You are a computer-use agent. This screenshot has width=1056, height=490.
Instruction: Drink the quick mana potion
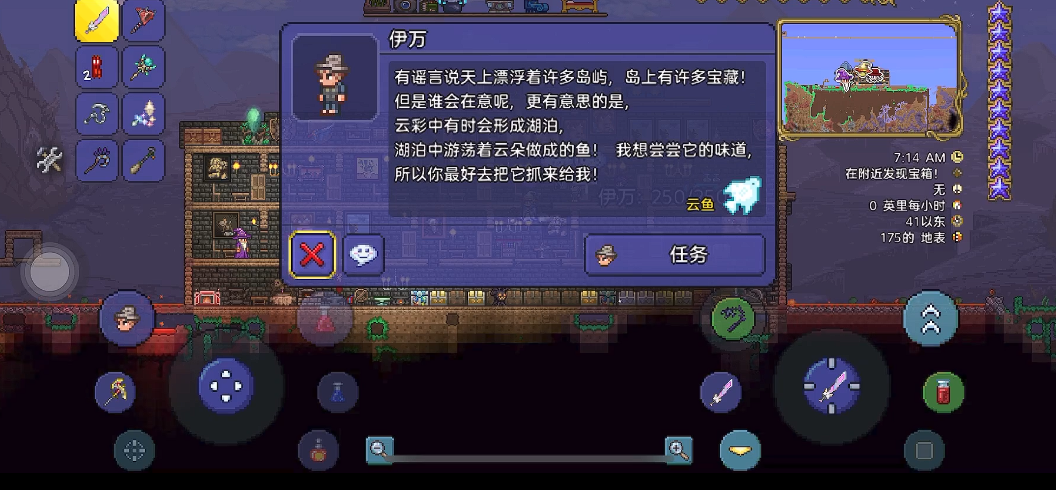(x=338, y=392)
